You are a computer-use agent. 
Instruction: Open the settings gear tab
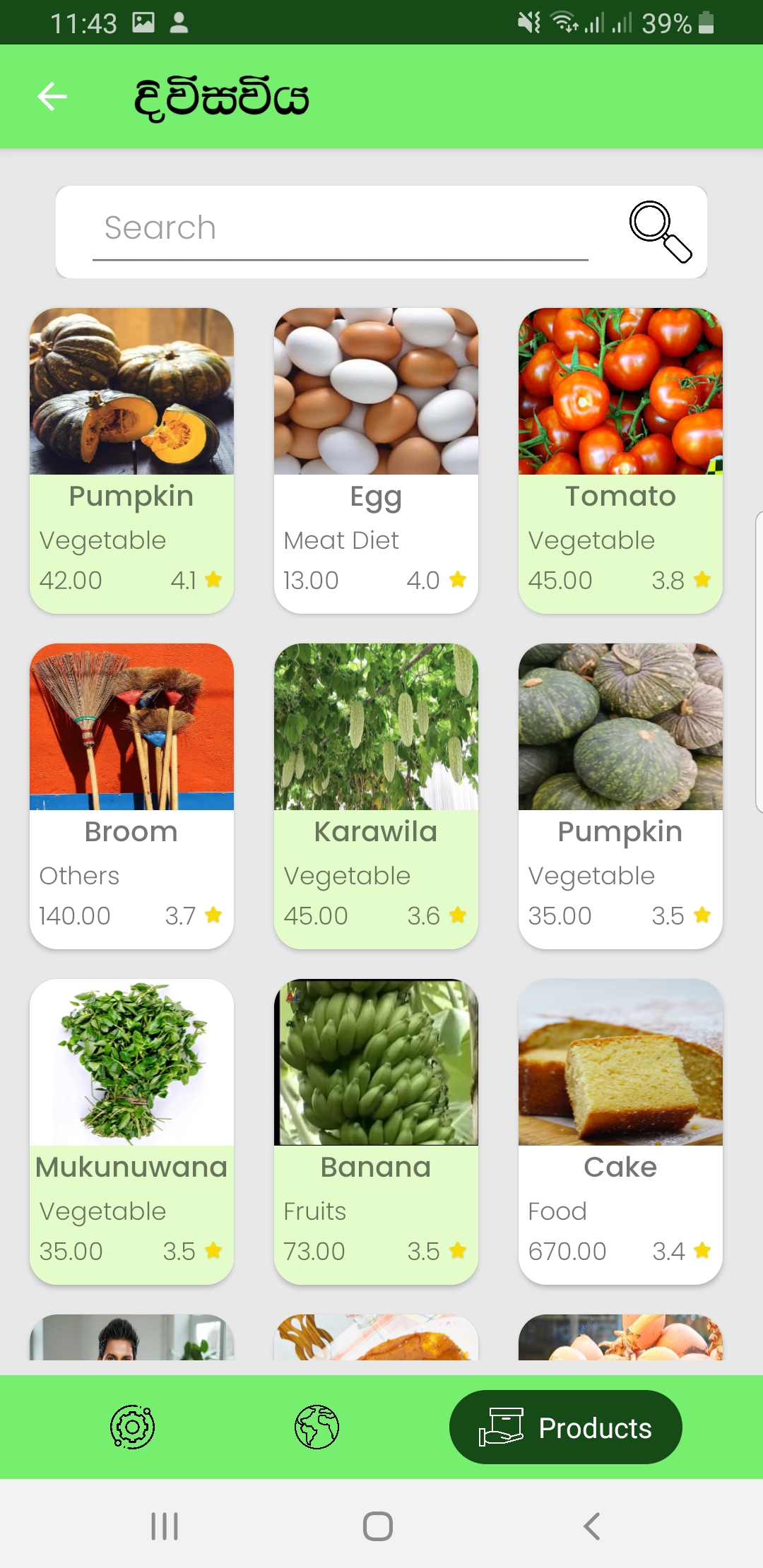click(x=132, y=1427)
